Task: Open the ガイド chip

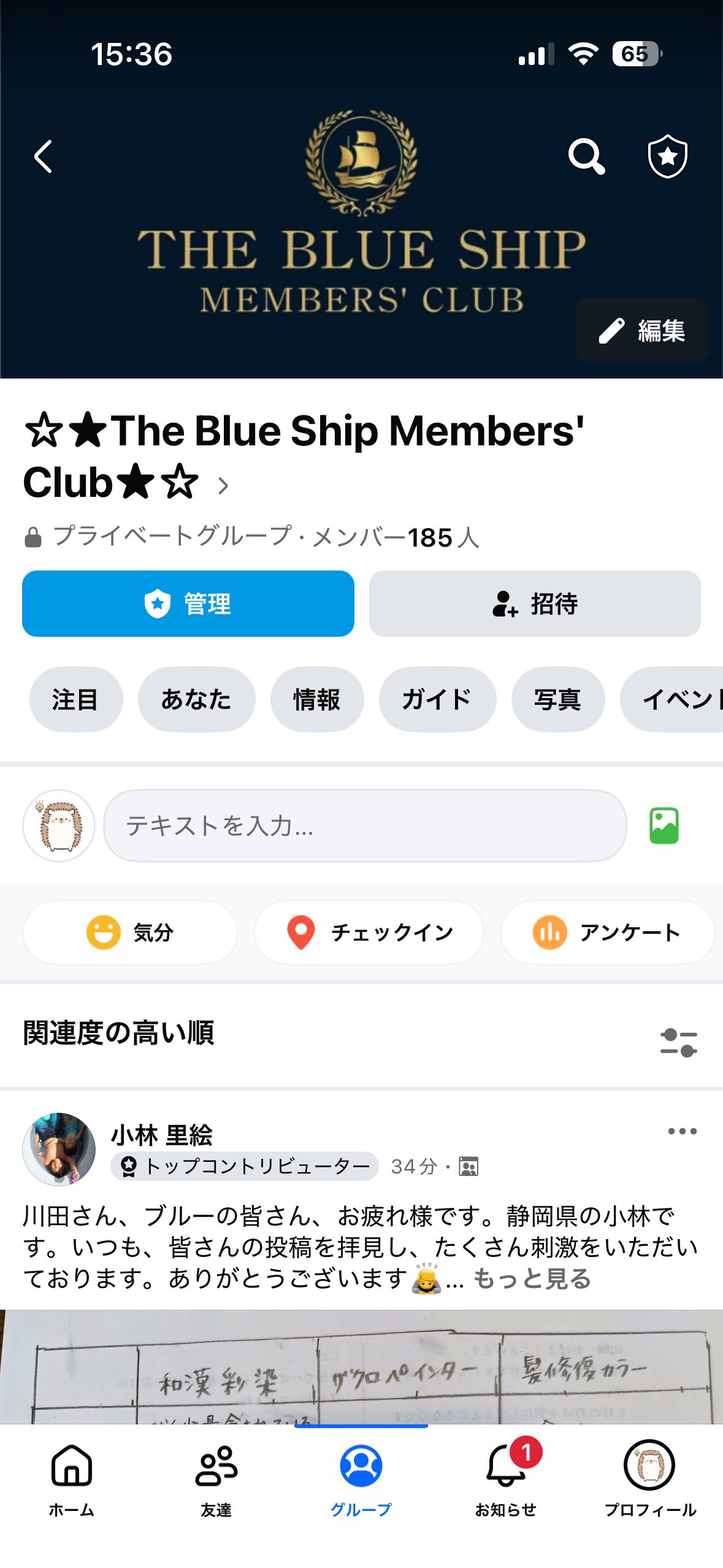Action: click(x=437, y=699)
